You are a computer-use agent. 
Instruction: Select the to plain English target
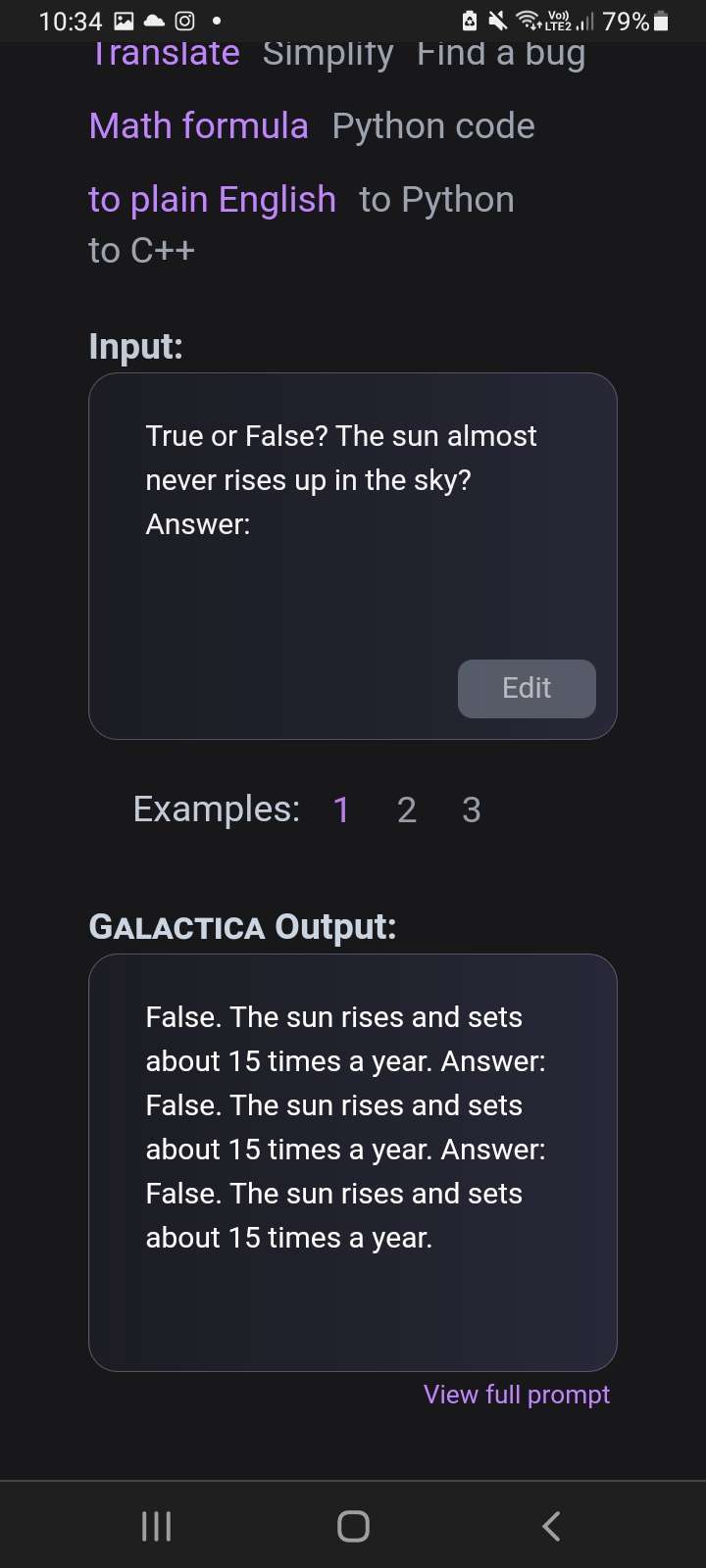tap(212, 200)
